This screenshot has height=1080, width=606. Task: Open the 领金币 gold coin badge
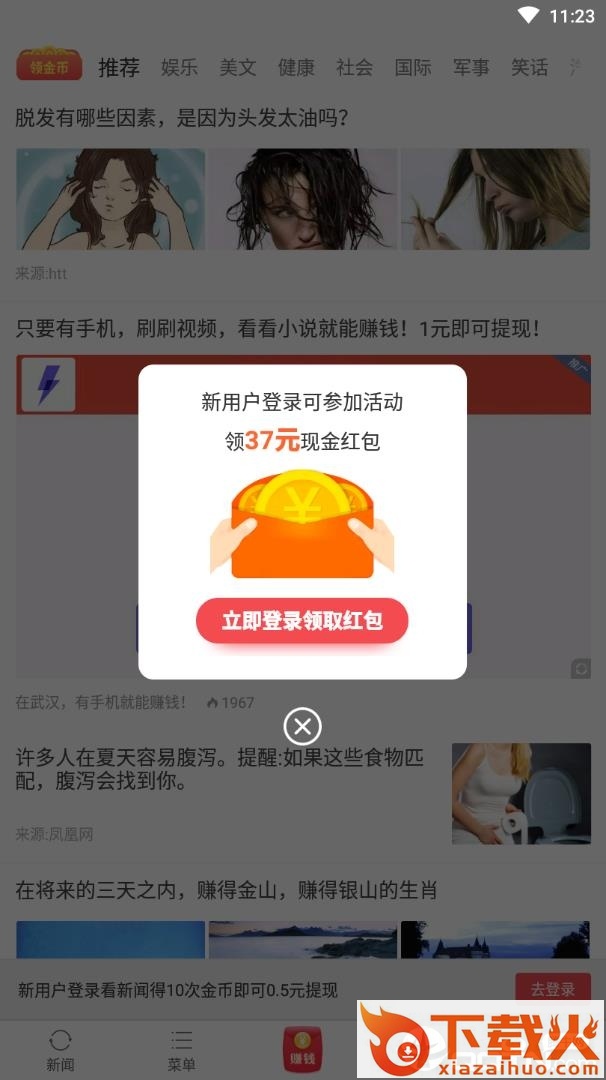[x=49, y=65]
